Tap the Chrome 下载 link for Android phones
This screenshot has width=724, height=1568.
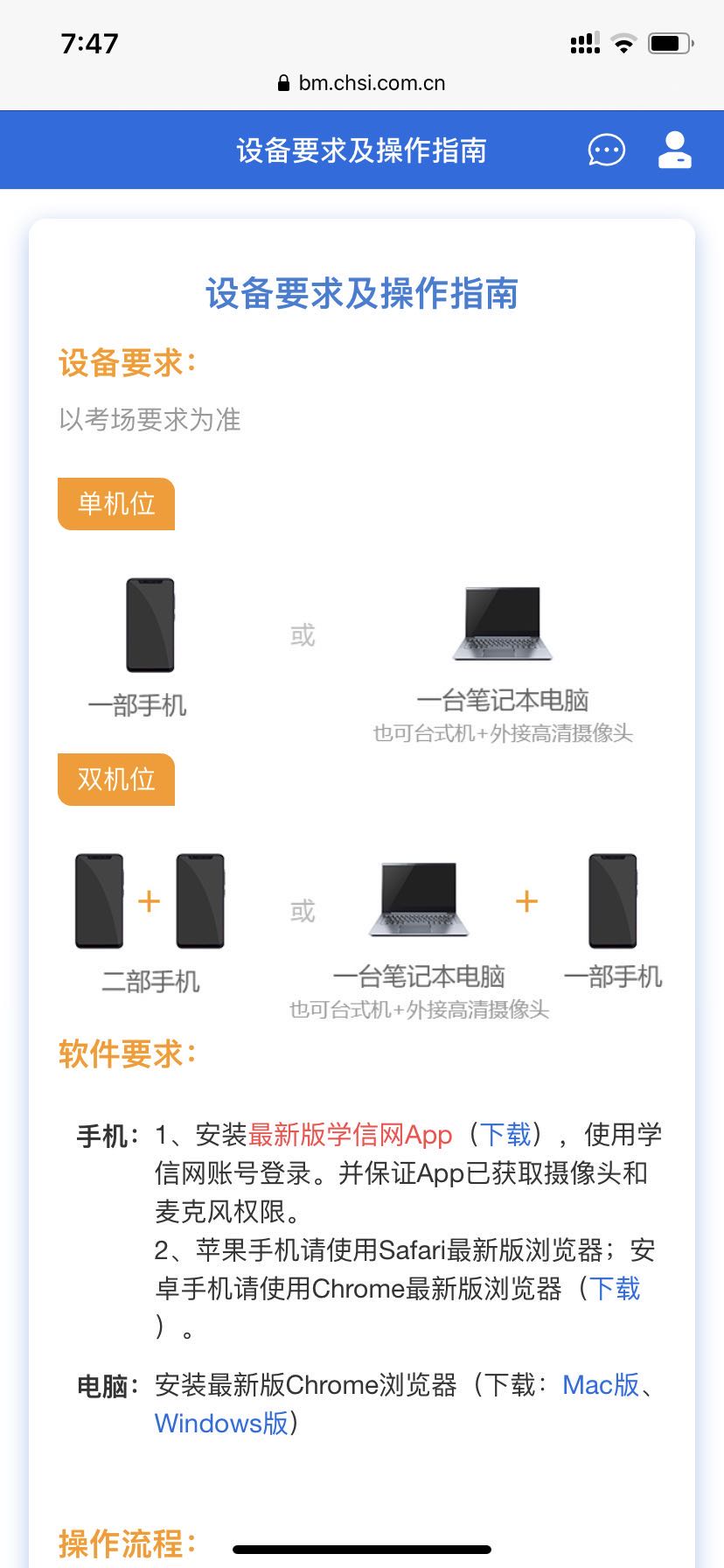[615, 1289]
